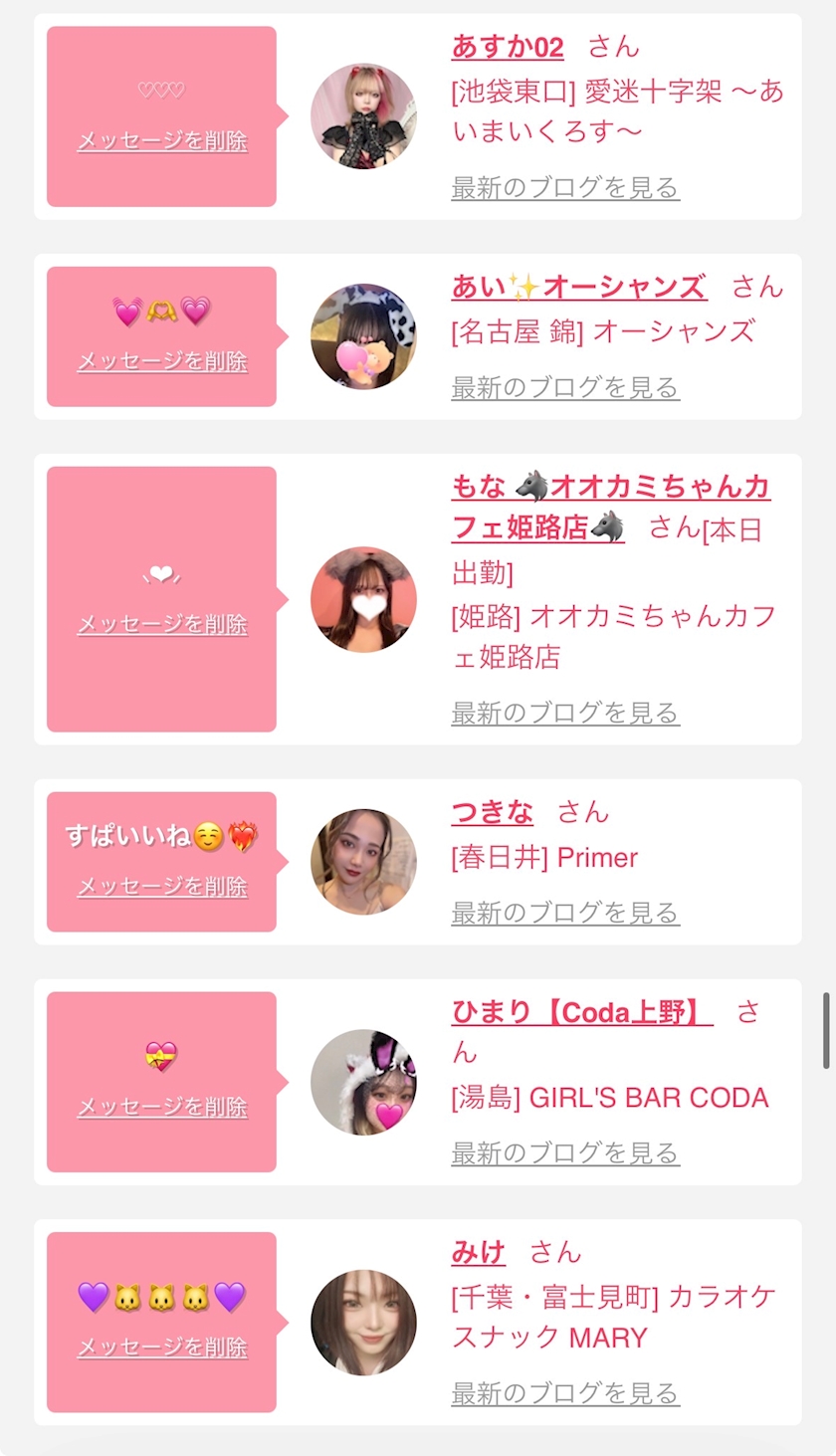Tap つきな's profile photo
The image size is (836, 1456).
click(363, 862)
